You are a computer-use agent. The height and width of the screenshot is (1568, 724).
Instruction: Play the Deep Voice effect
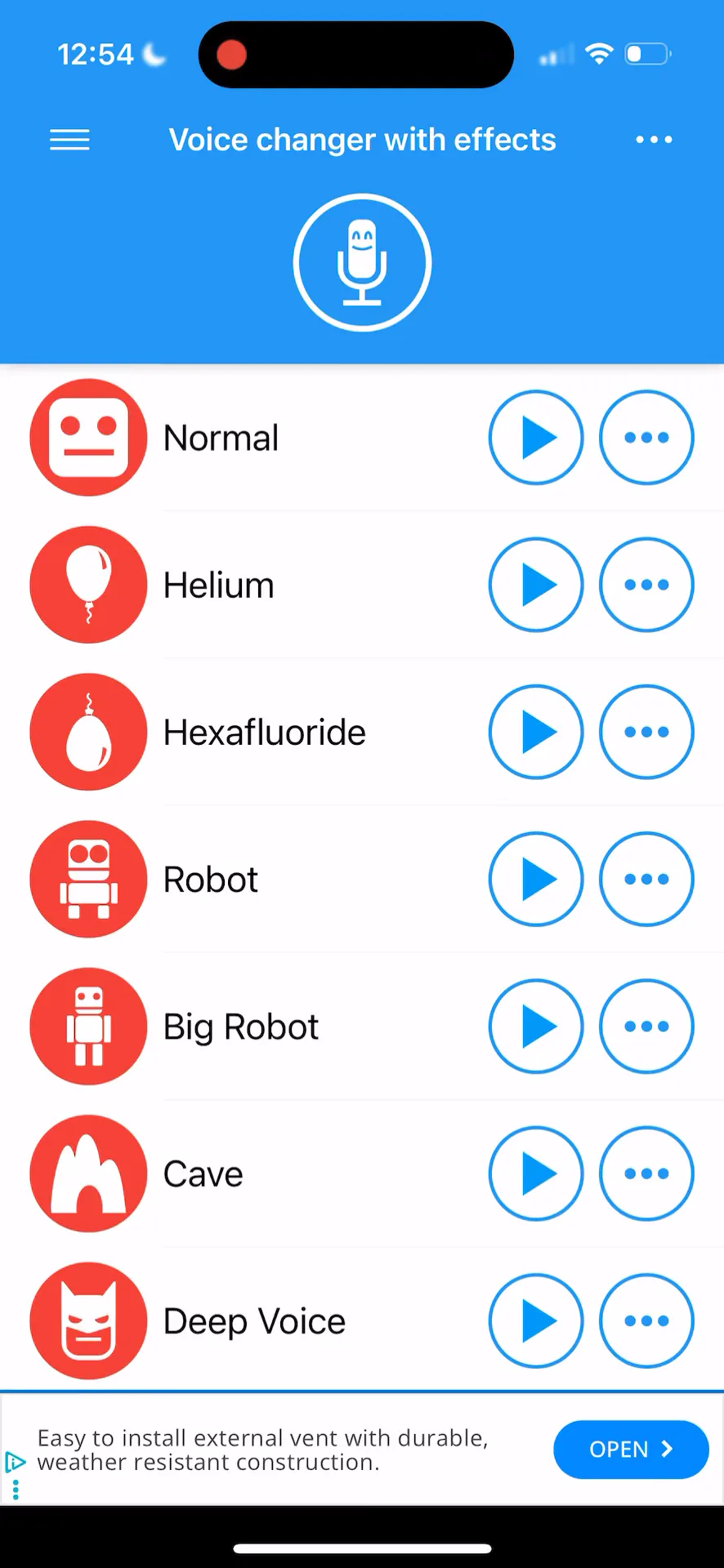pos(536,1321)
